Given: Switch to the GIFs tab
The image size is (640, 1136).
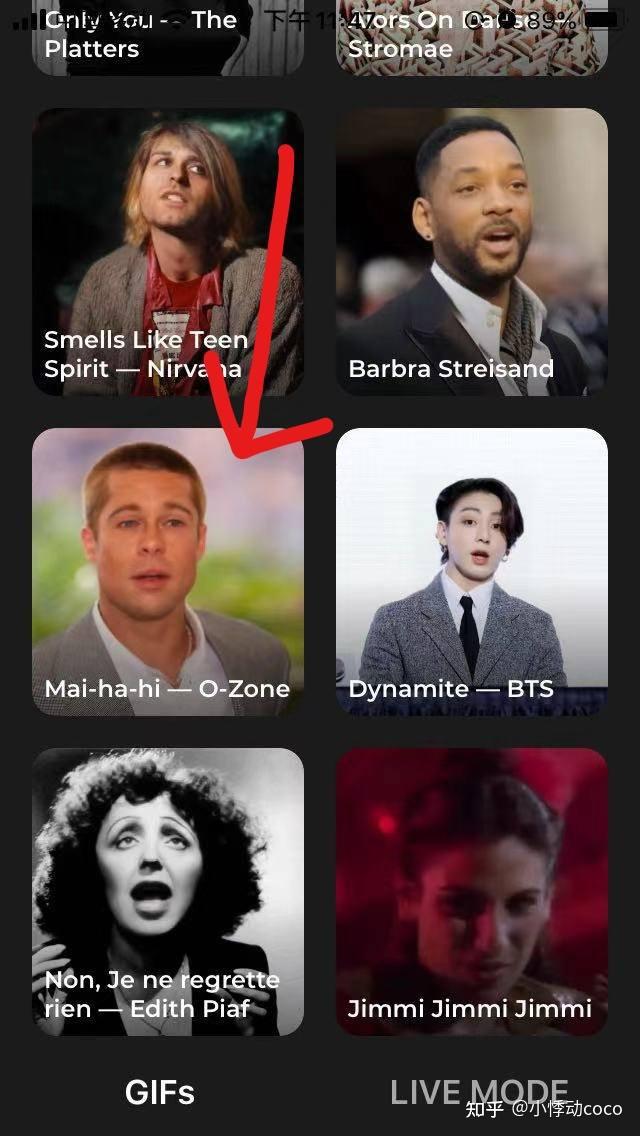Looking at the screenshot, I should tap(160, 1092).
